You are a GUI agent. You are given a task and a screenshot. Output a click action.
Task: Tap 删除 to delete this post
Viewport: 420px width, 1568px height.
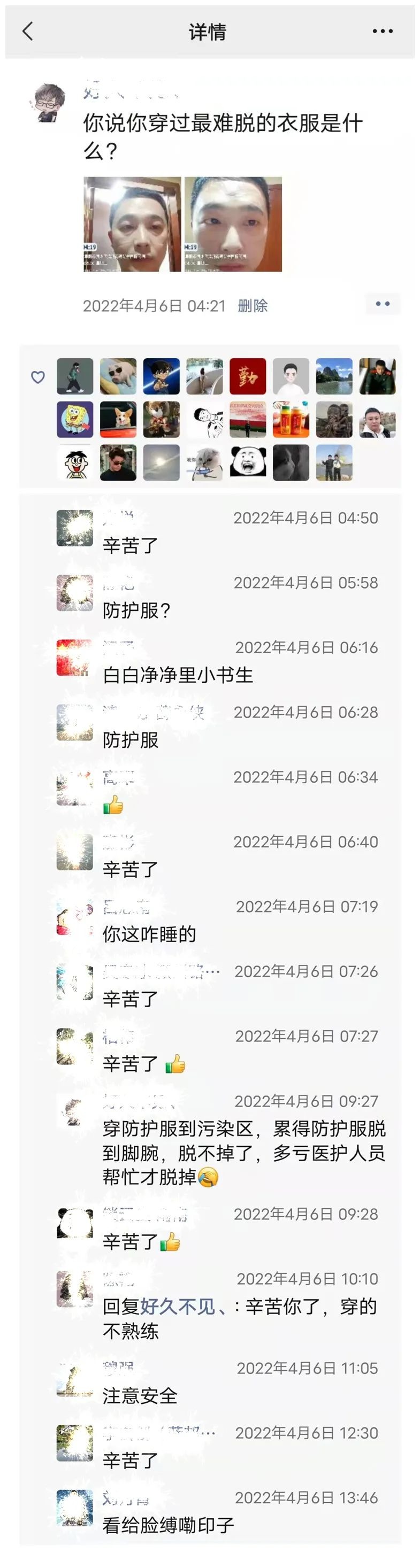click(x=253, y=306)
